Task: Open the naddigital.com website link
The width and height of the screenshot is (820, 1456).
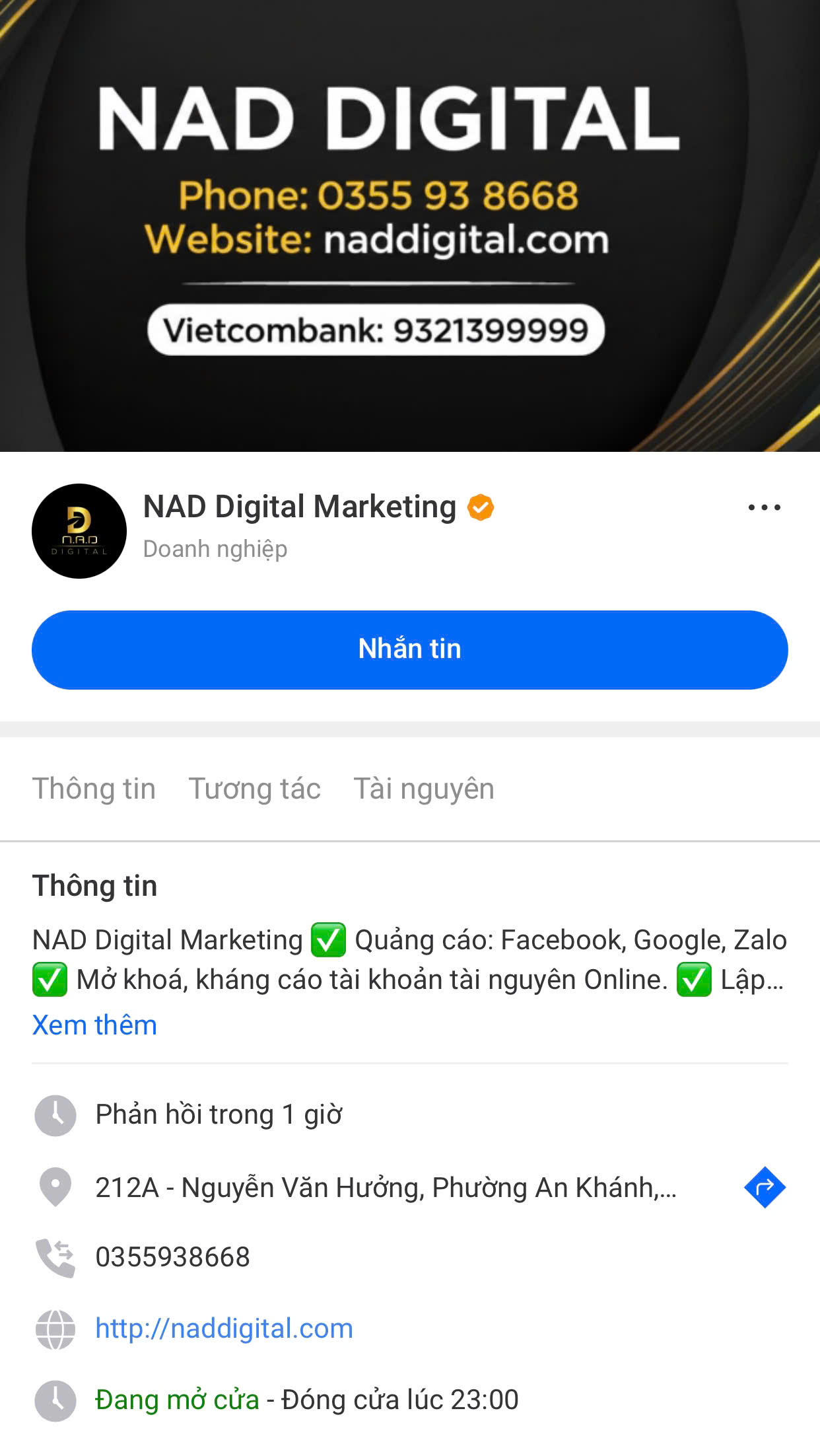Action: point(224,1329)
